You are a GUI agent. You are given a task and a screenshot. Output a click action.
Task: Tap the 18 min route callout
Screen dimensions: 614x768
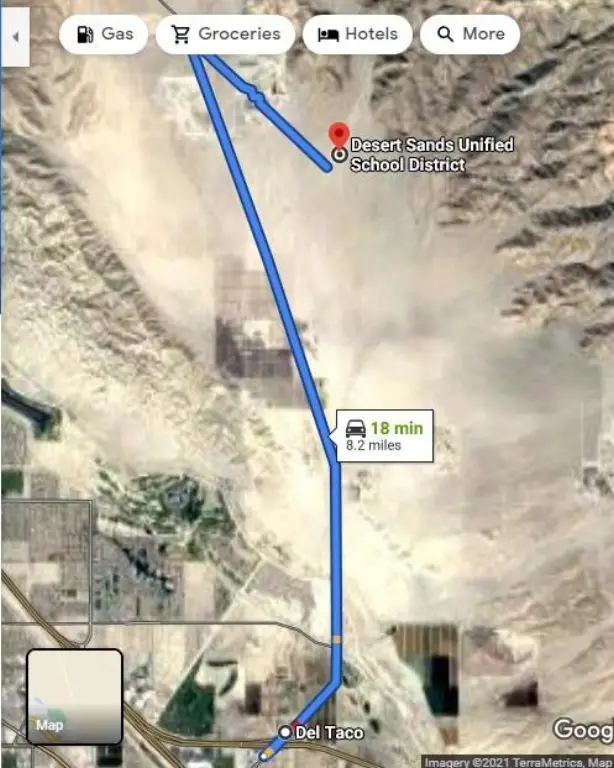(384, 436)
